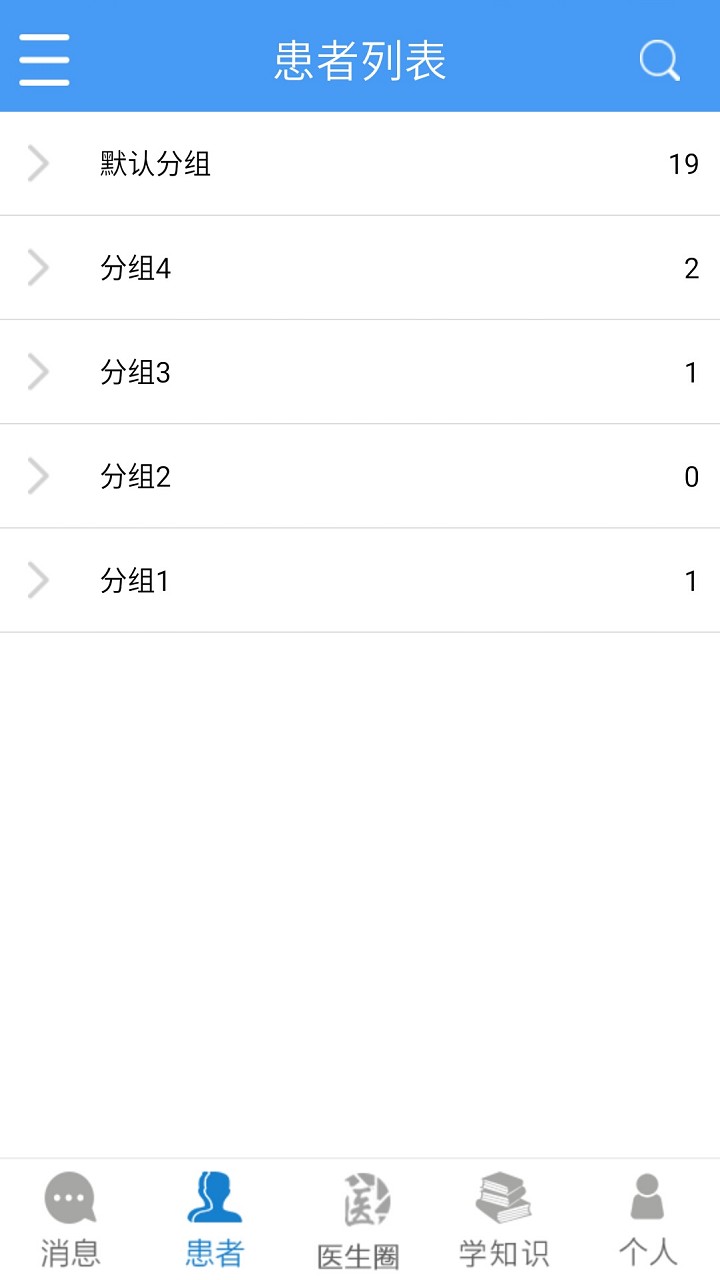Select the 患者 tab
Screen dimensions: 720x1280
tap(215, 1220)
